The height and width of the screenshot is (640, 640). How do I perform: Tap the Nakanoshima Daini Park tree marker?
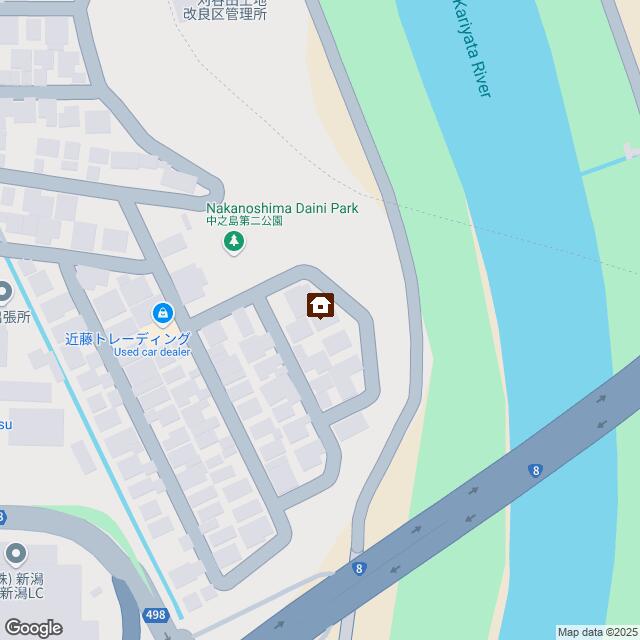234,242
